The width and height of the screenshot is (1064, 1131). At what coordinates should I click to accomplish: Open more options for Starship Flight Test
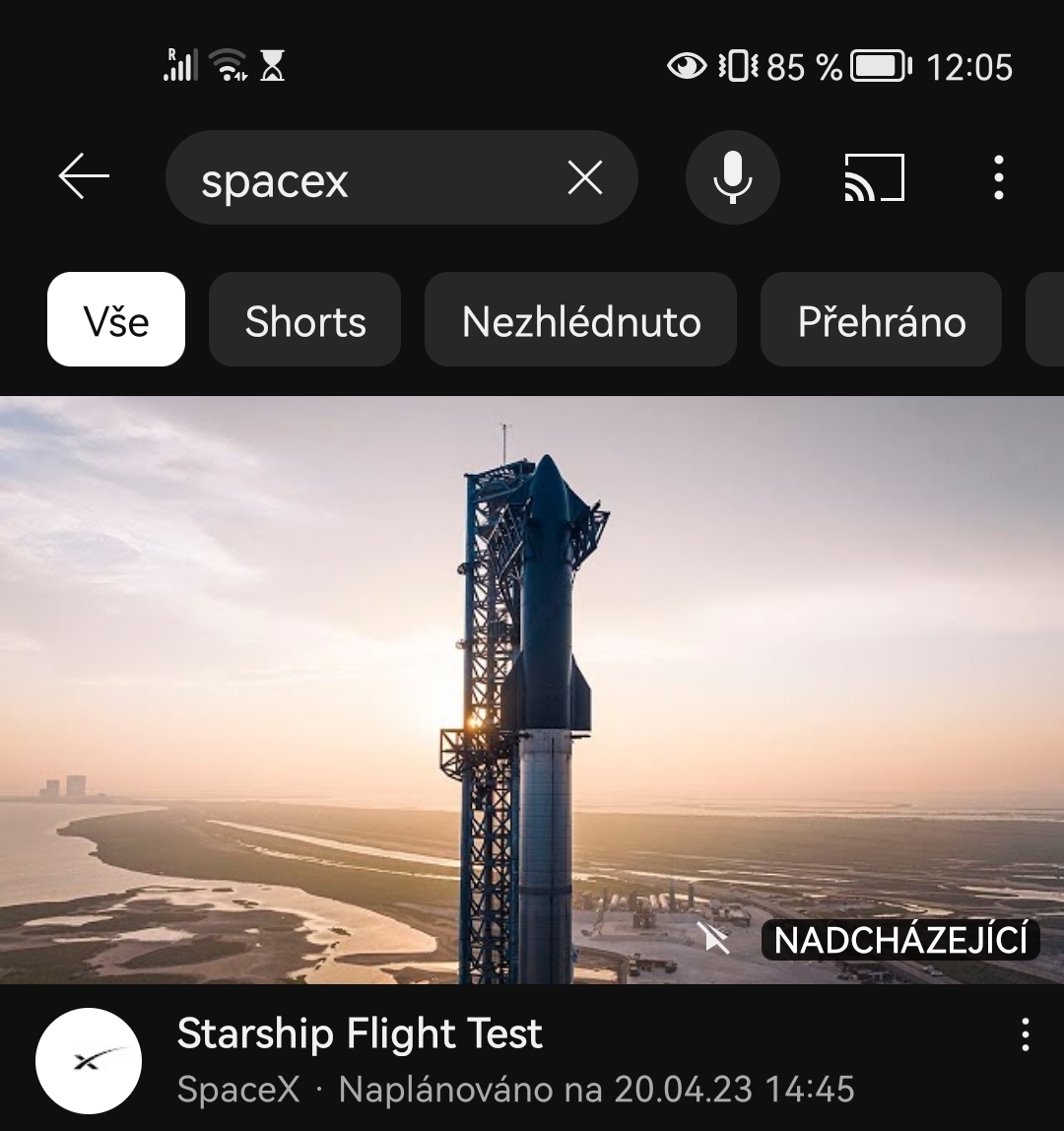(x=1026, y=1035)
